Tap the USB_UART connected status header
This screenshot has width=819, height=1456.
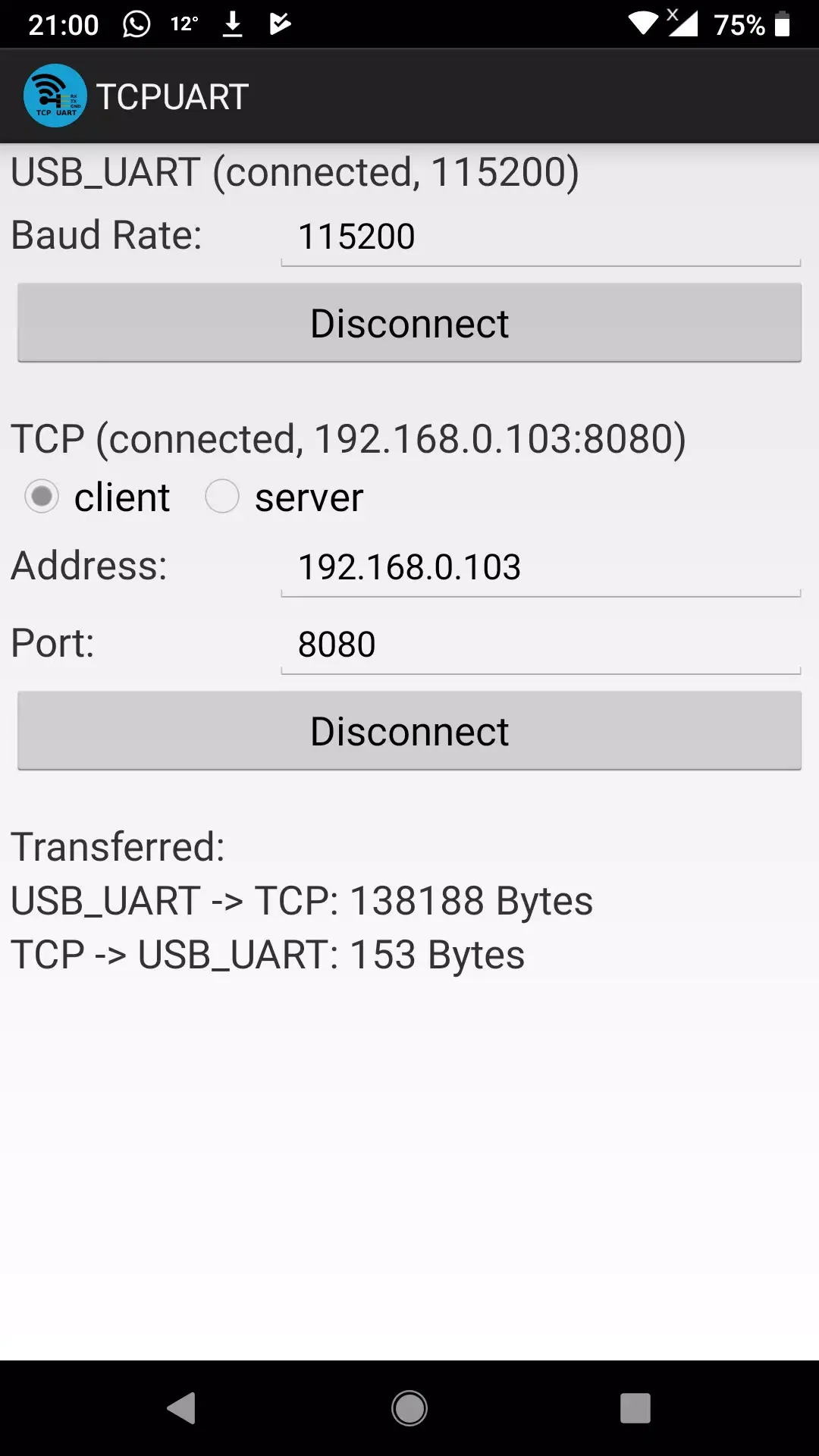[x=294, y=172]
